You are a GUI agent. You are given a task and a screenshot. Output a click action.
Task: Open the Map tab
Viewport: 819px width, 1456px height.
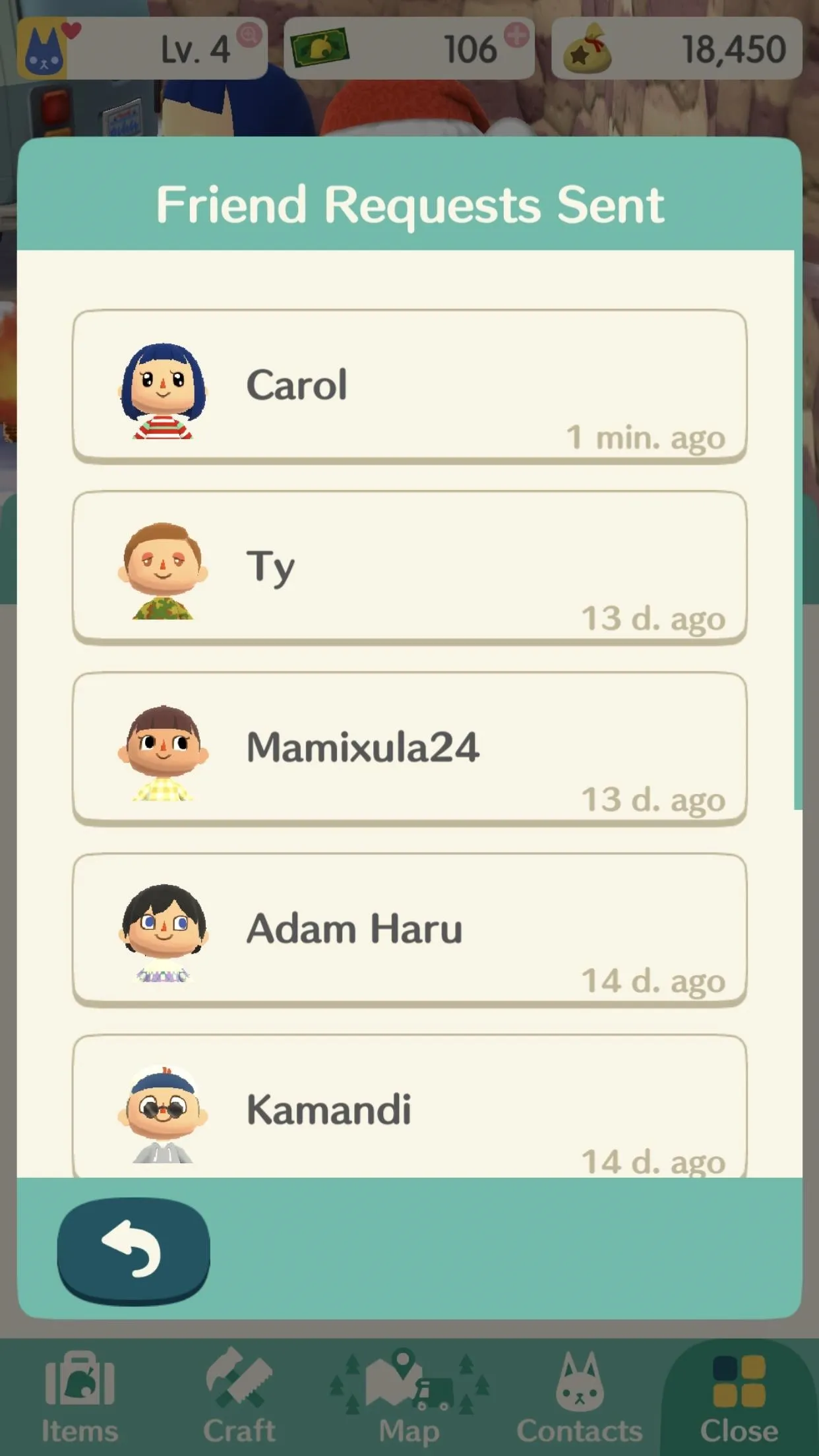point(409,1398)
